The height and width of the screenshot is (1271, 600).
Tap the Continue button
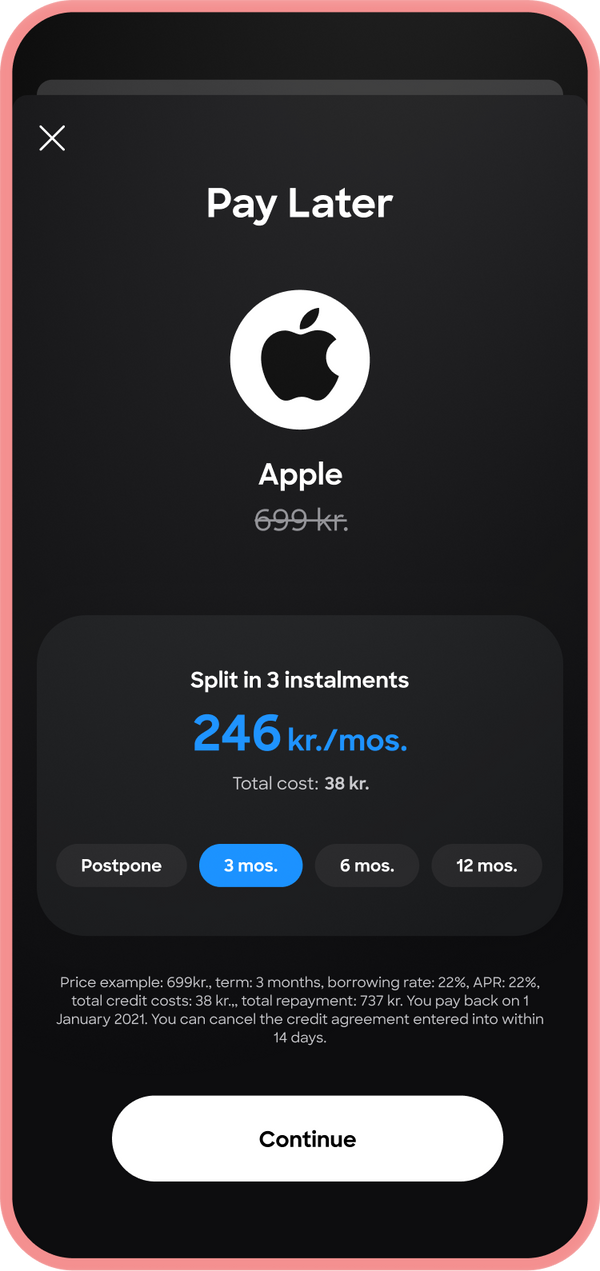(307, 1139)
